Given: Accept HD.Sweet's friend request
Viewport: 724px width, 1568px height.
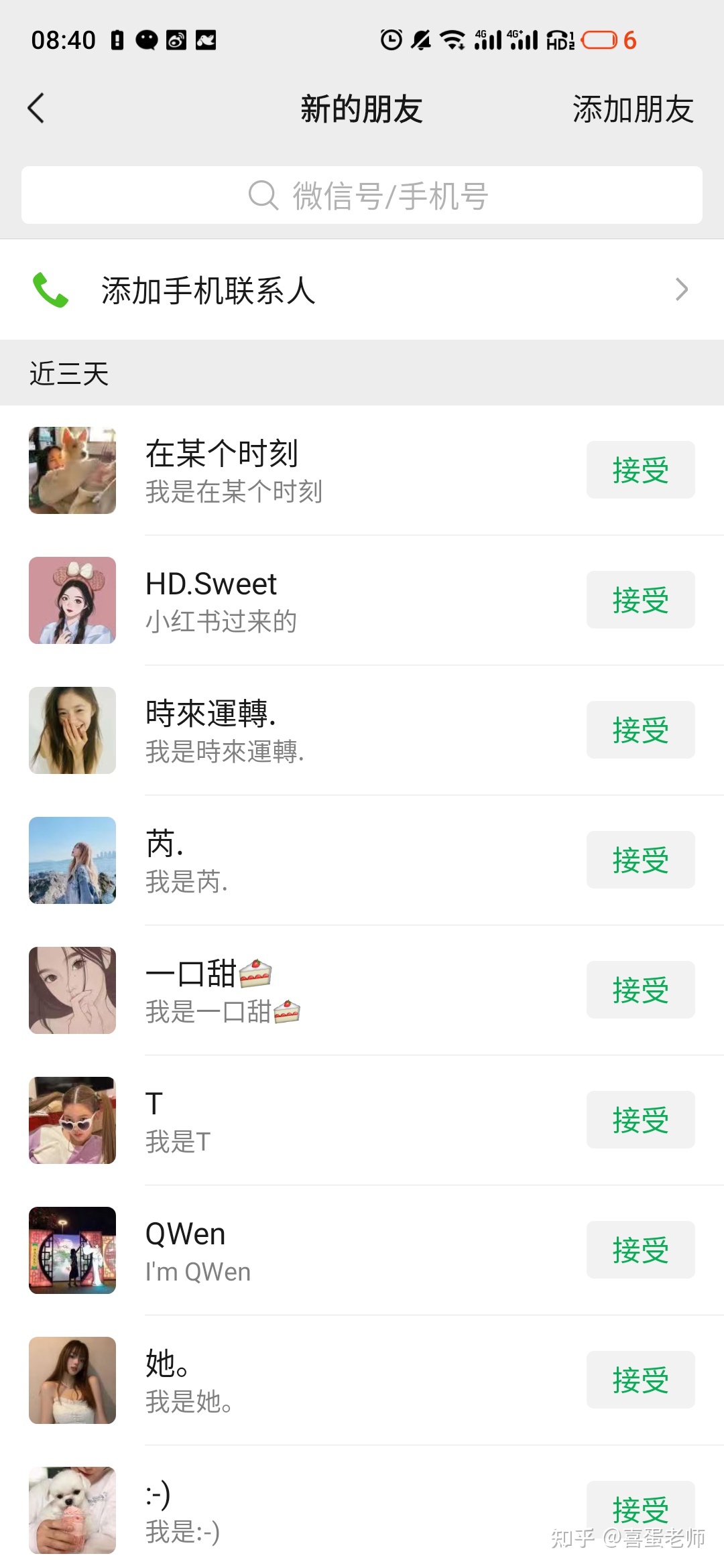Looking at the screenshot, I should pos(640,600).
